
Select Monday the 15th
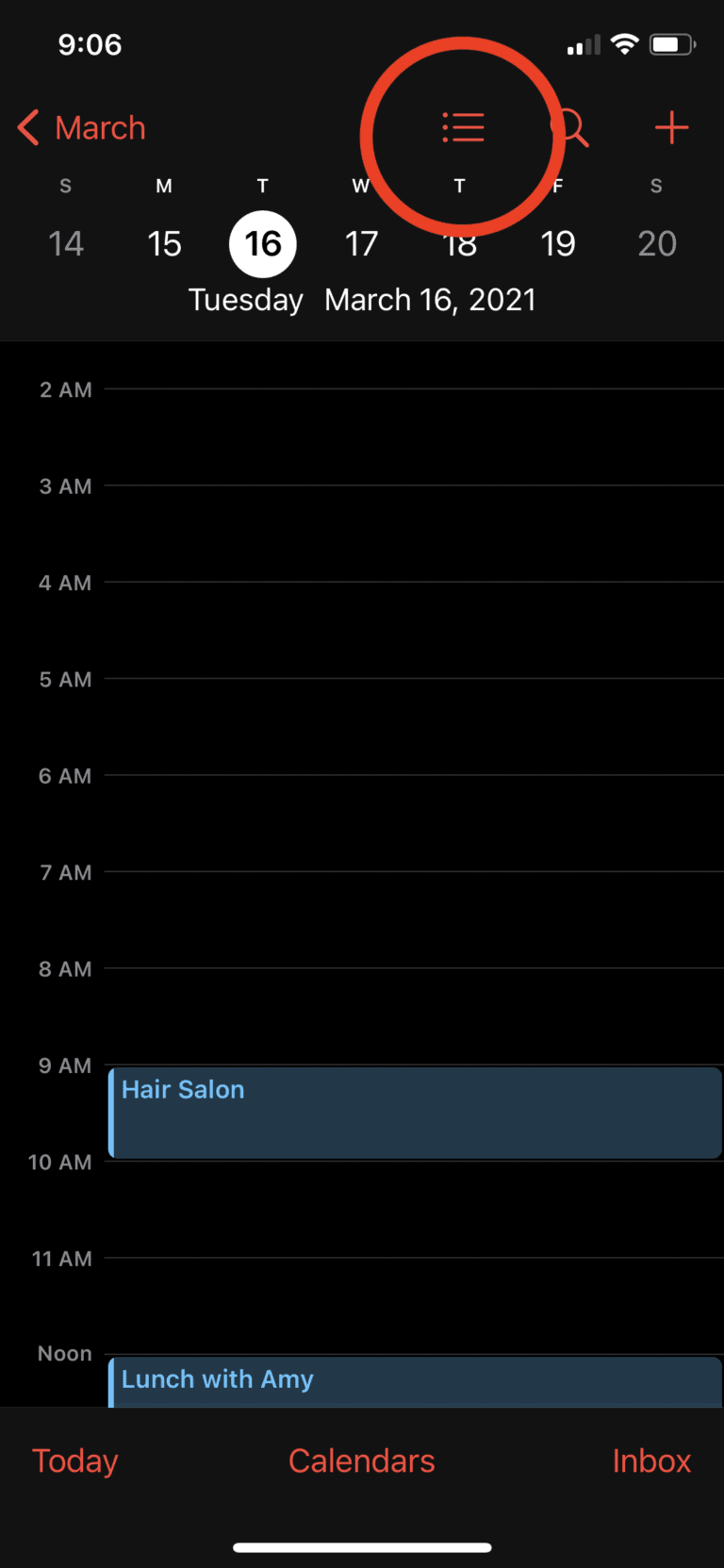click(164, 243)
